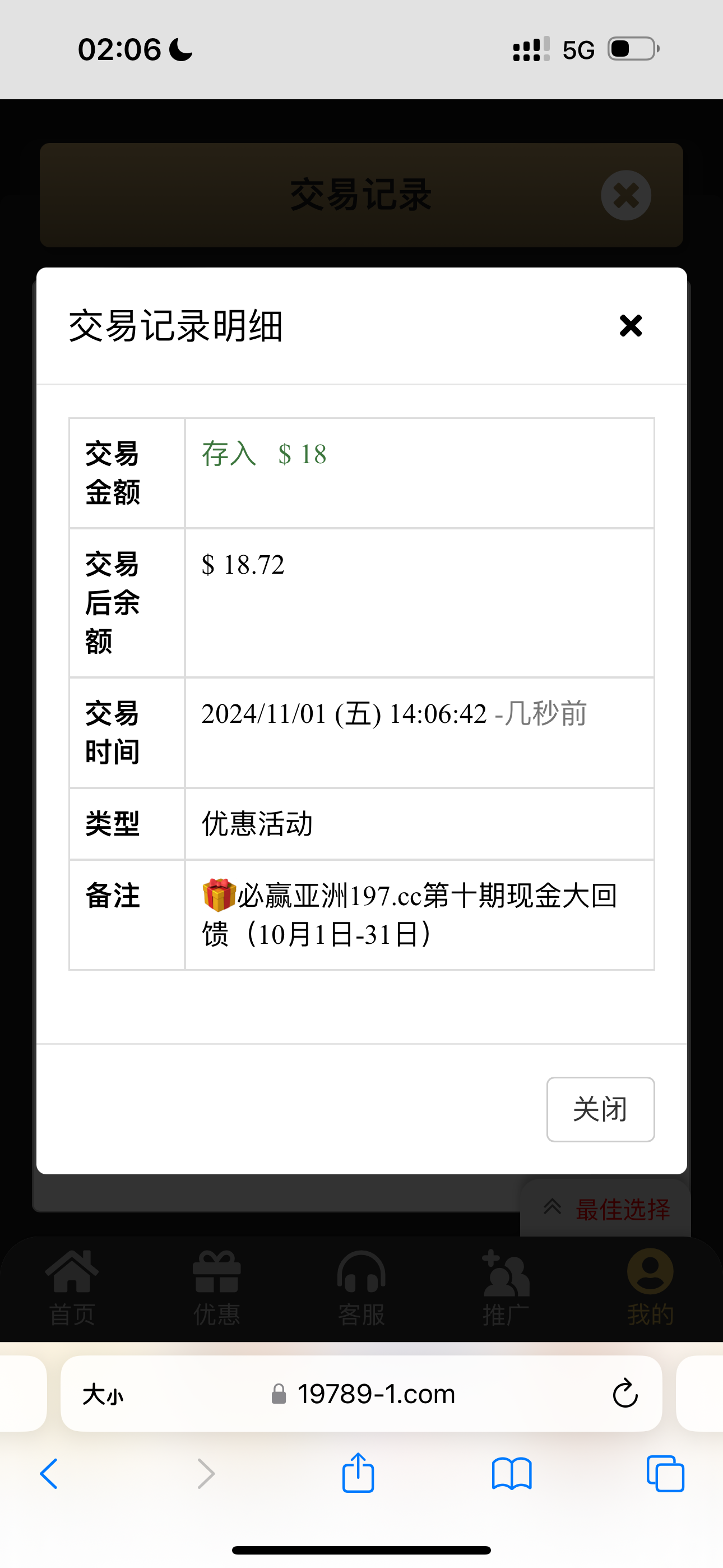Image resolution: width=723 pixels, height=1568 pixels.
Task: Go back to the previous page in Safari
Action: tap(49, 1474)
